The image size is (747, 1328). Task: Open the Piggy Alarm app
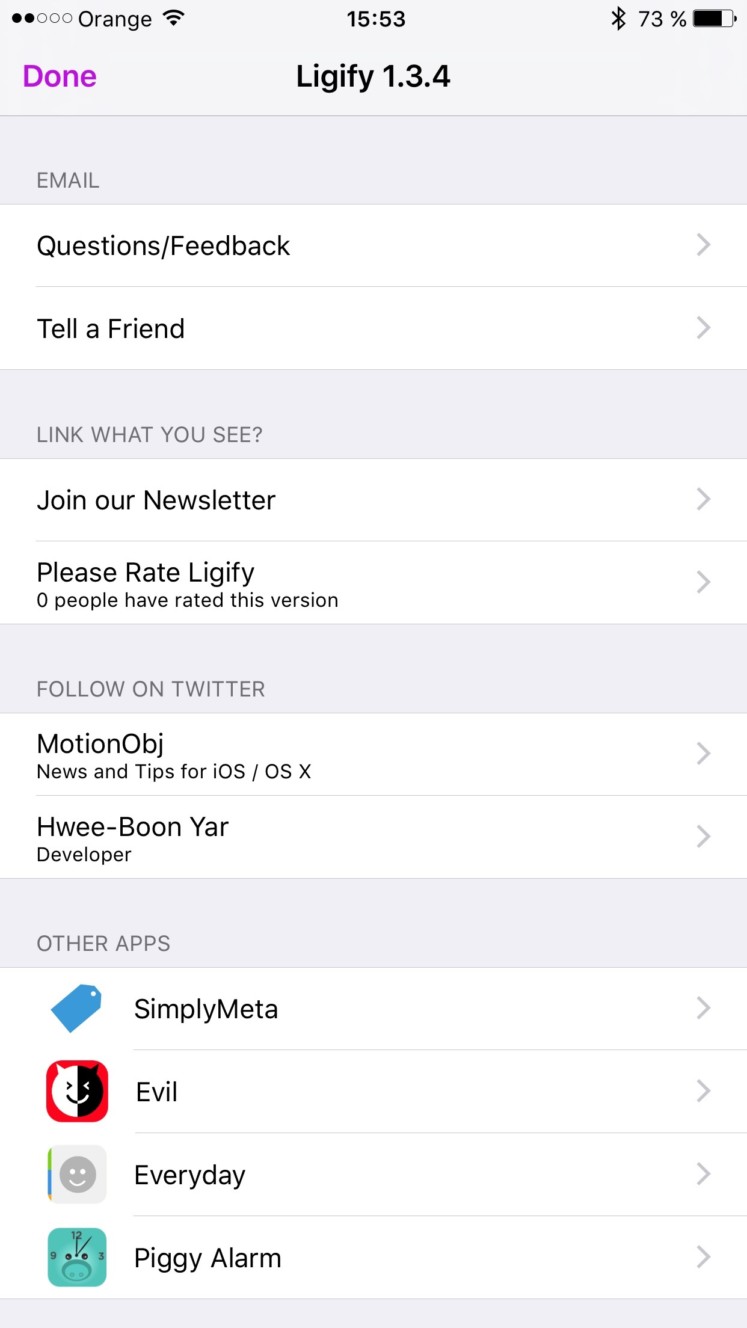tap(373, 1257)
